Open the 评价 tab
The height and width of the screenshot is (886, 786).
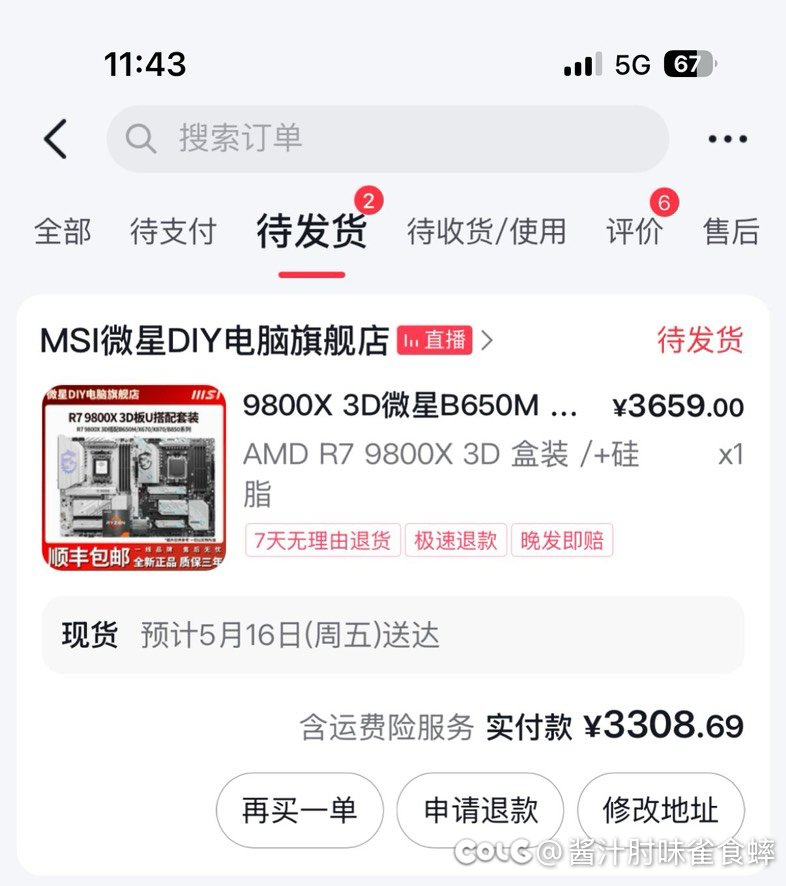click(634, 232)
